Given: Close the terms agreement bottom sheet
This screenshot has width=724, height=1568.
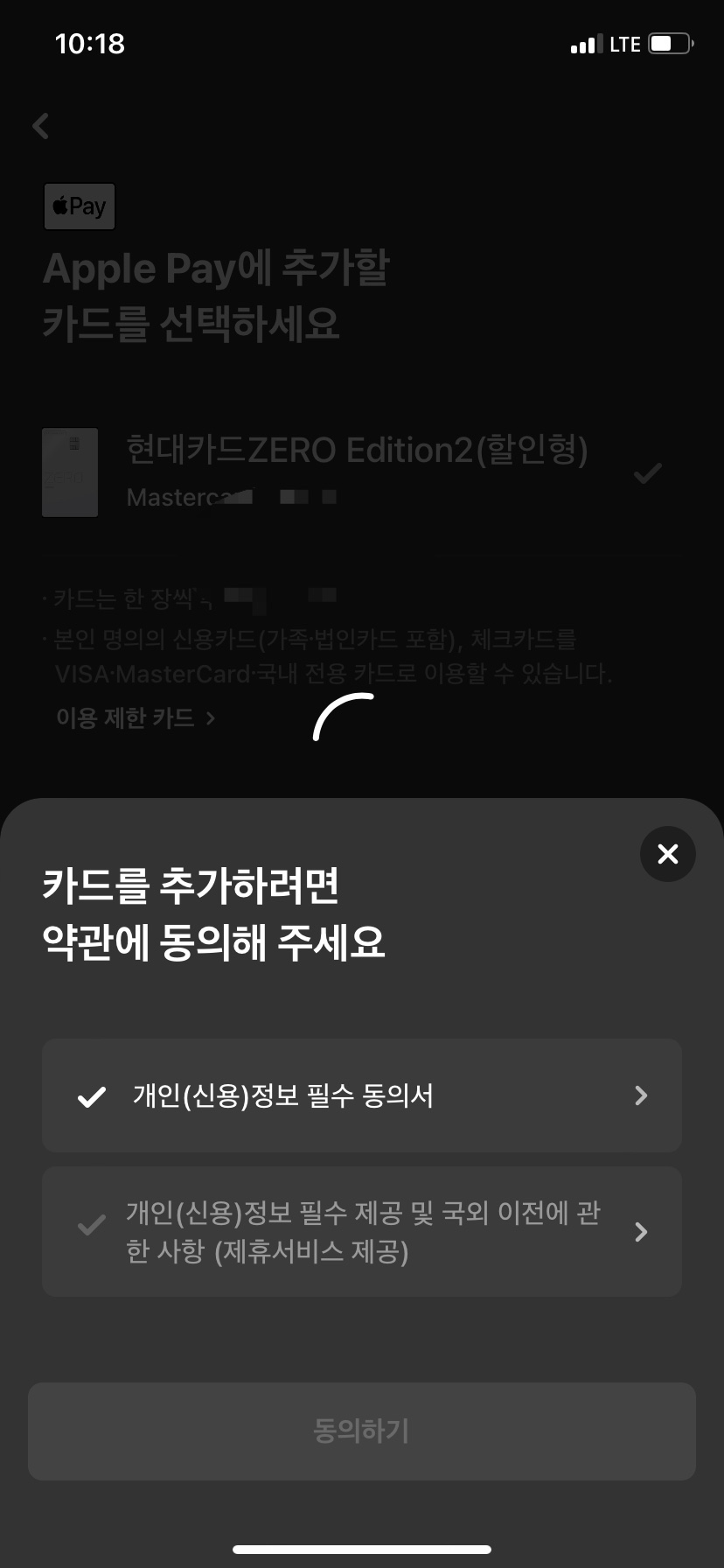Looking at the screenshot, I should click(x=667, y=853).
